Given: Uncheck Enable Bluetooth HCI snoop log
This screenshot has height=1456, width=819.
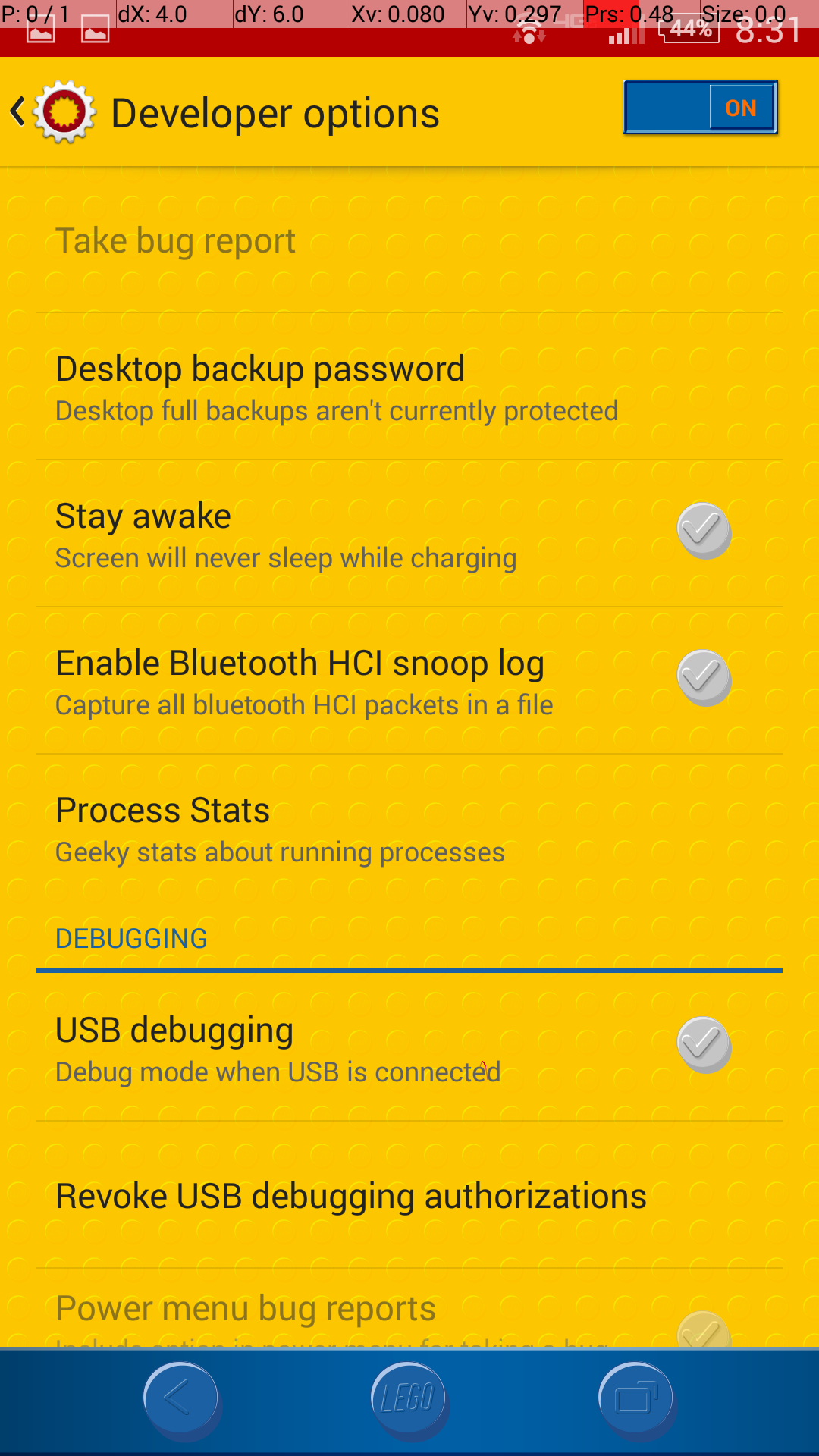Looking at the screenshot, I should click(704, 677).
